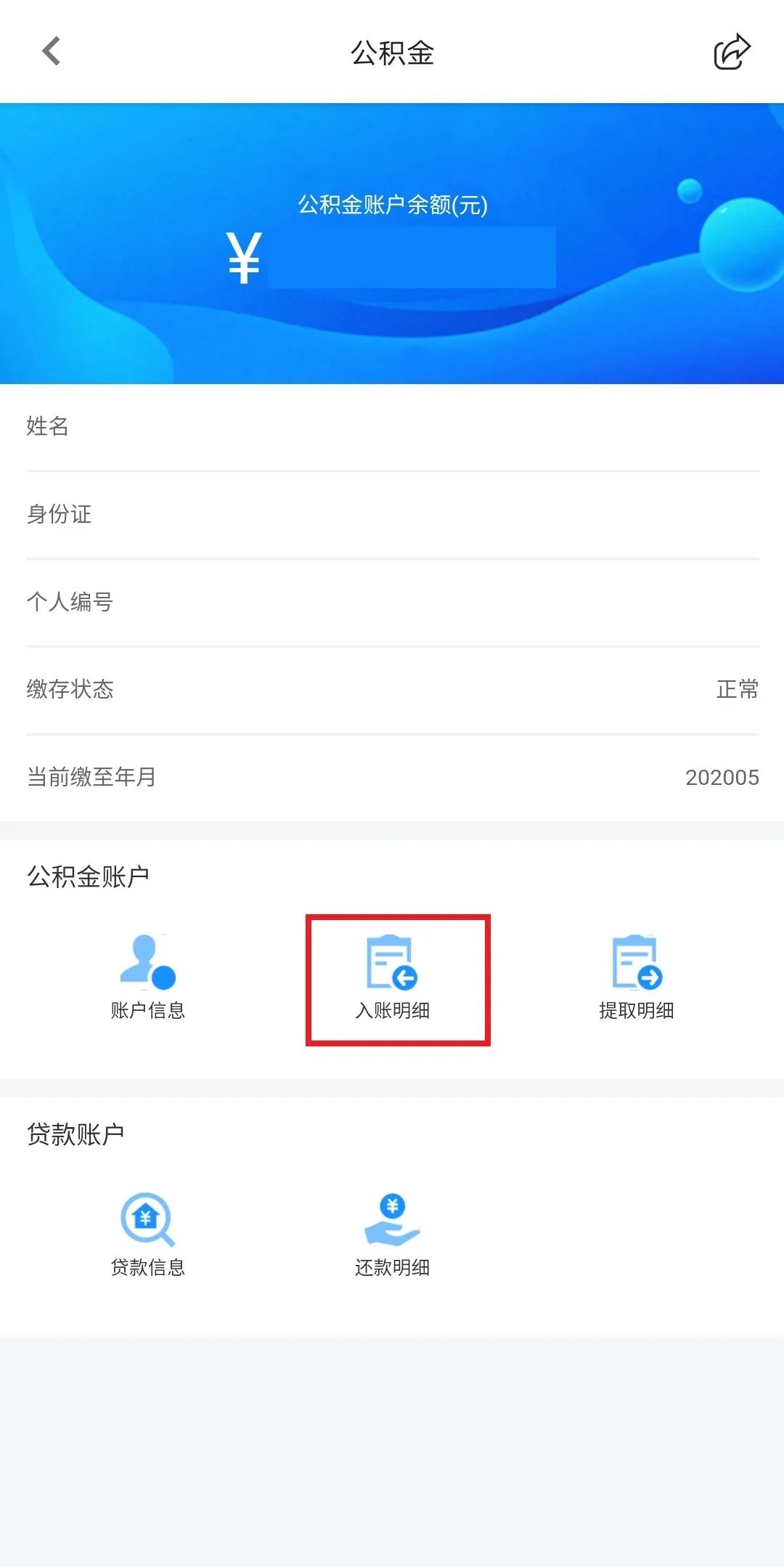Select the 公积金 page title
This screenshot has height=1567, width=784.
392,53
